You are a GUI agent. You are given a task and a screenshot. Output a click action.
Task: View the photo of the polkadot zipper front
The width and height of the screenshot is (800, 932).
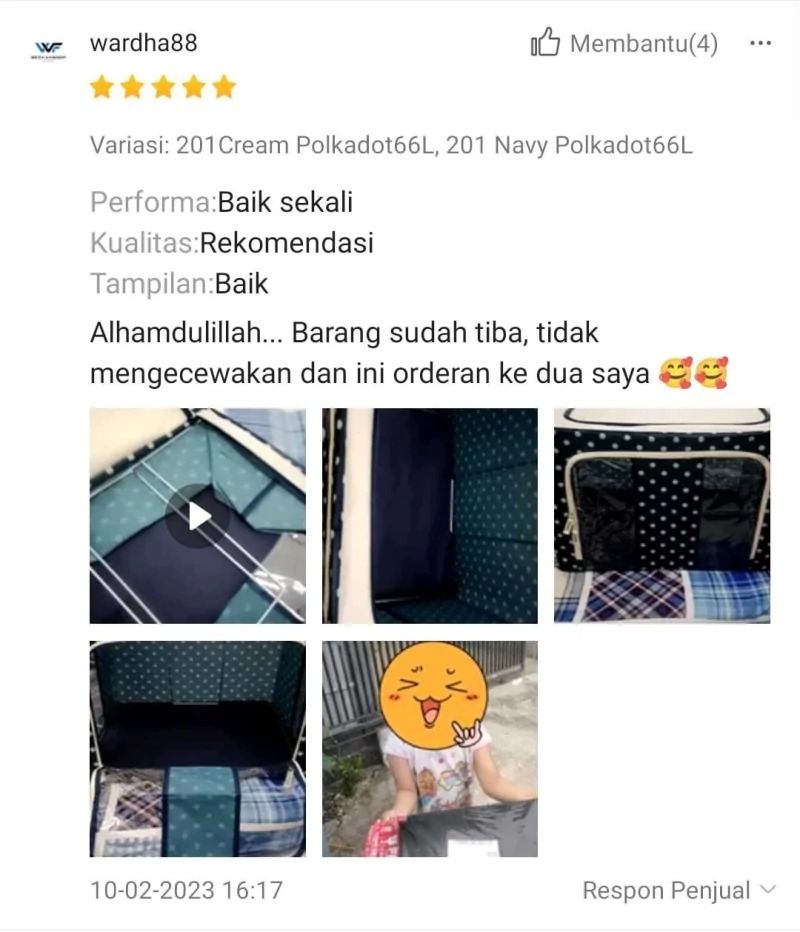click(x=662, y=516)
